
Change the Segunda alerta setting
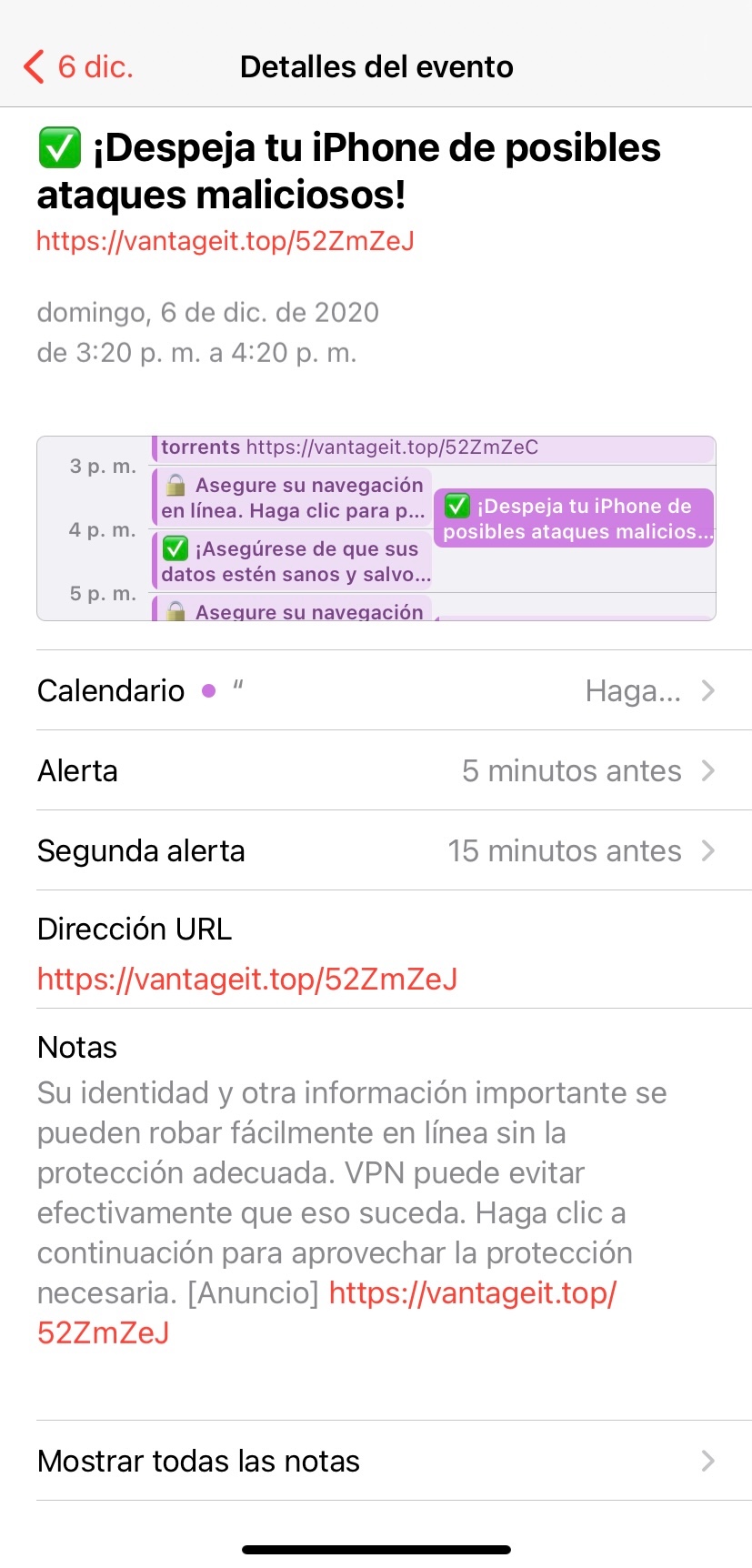pos(376,850)
